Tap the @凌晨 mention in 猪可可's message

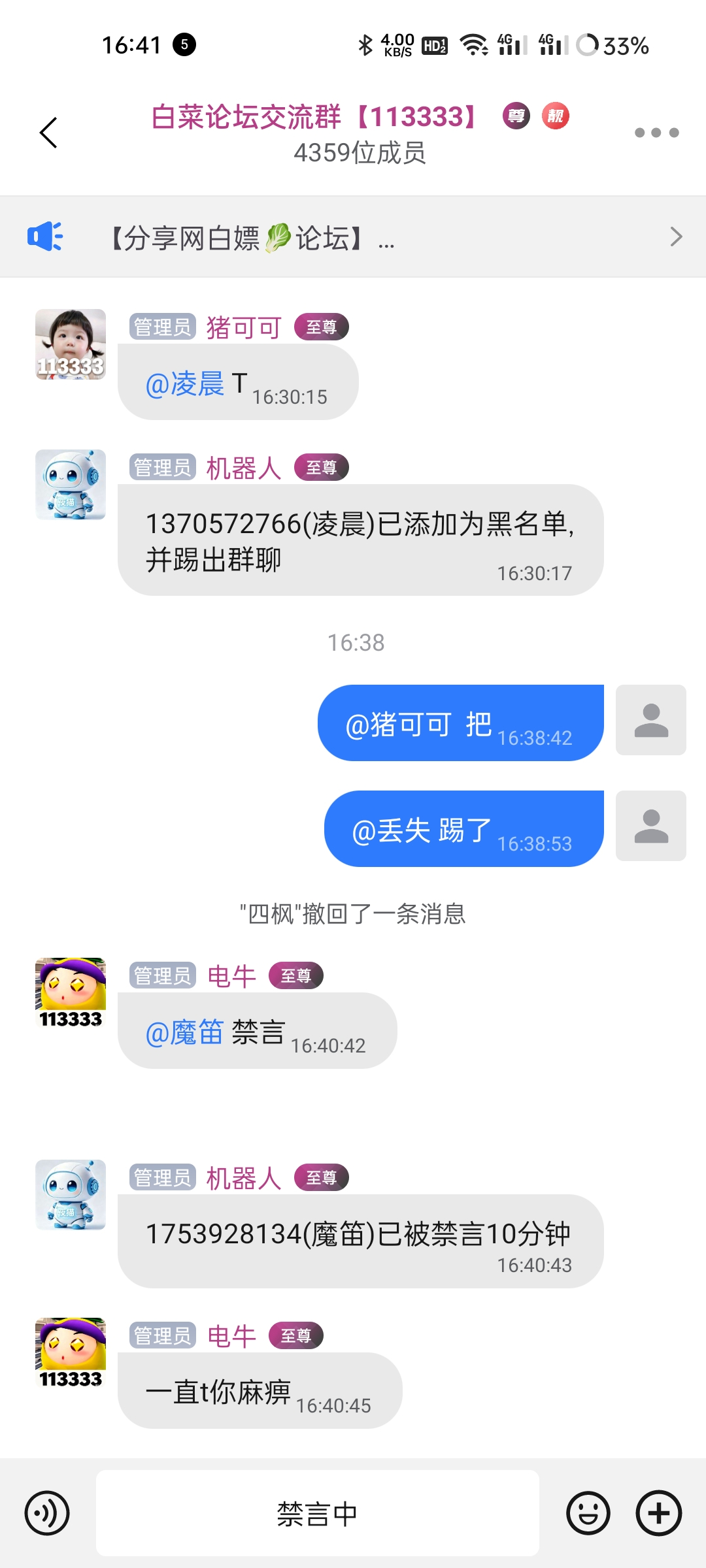point(185,384)
